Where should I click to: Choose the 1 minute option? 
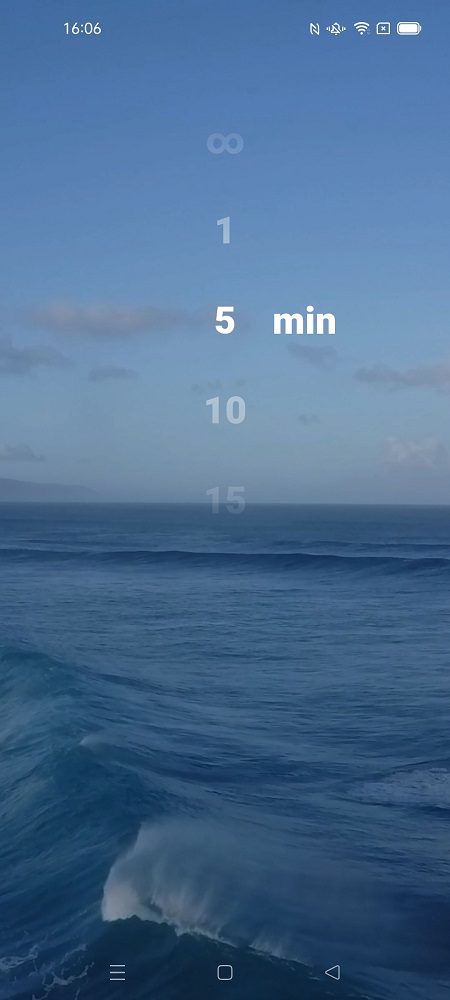point(224,231)
